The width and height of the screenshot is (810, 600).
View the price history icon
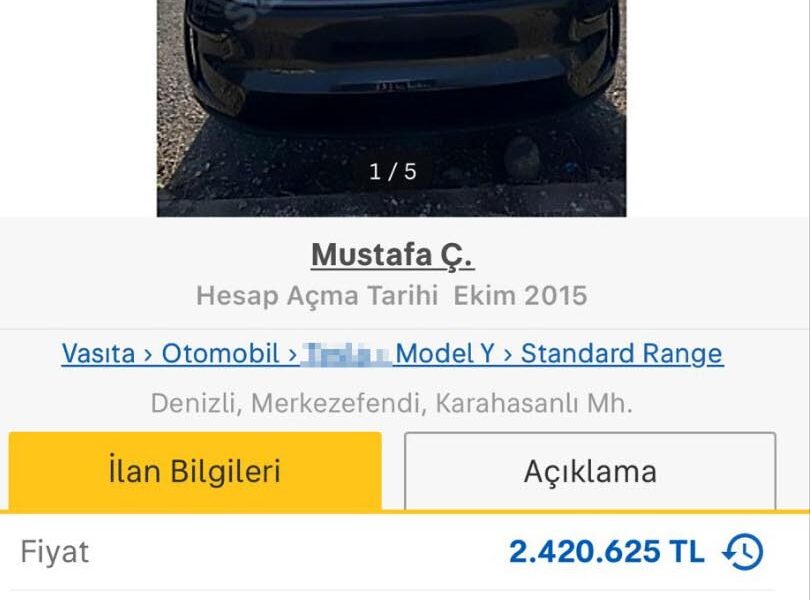click(742, 551)
